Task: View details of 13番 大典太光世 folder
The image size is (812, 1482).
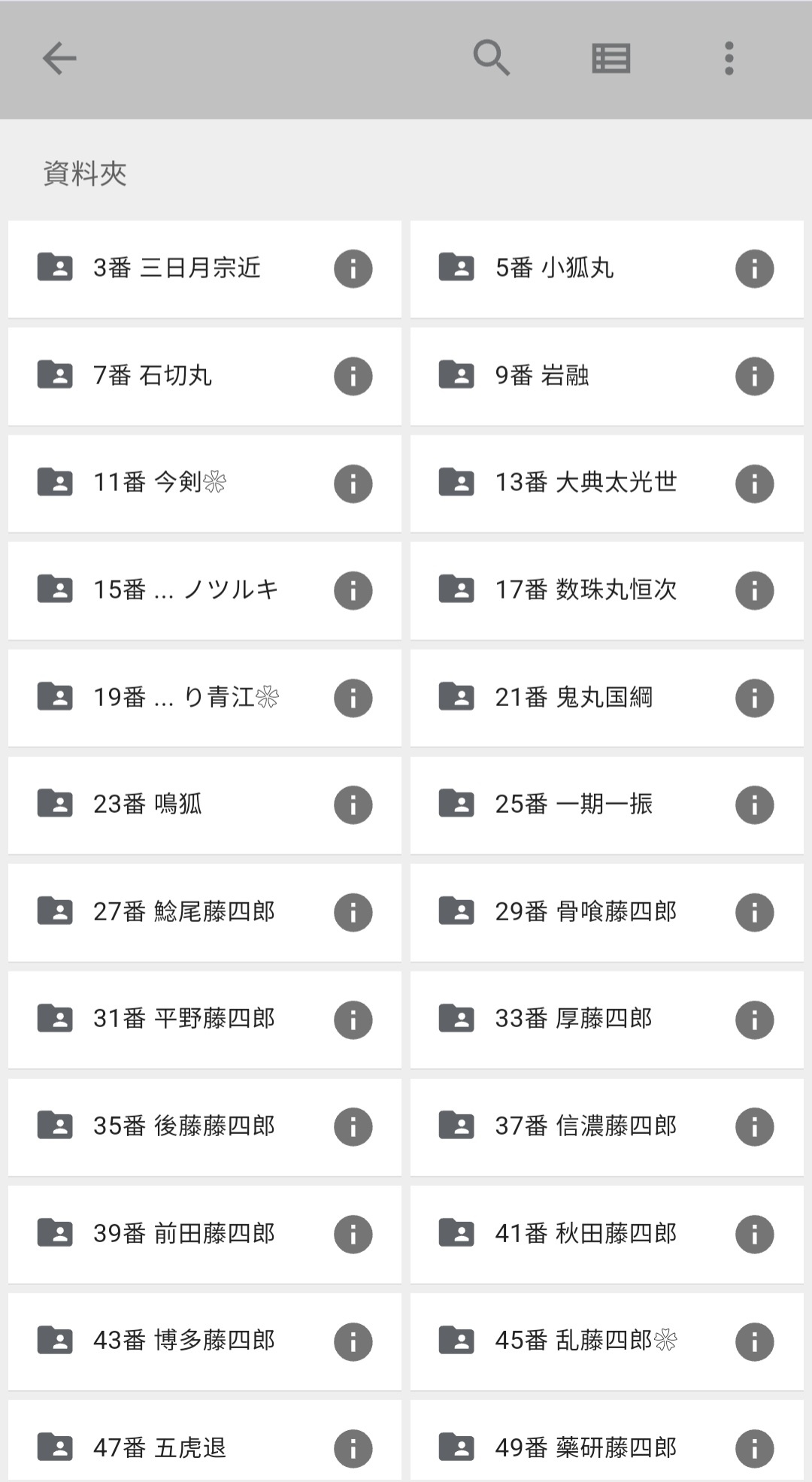Action: pyautogui.click(x=755, y=483)
